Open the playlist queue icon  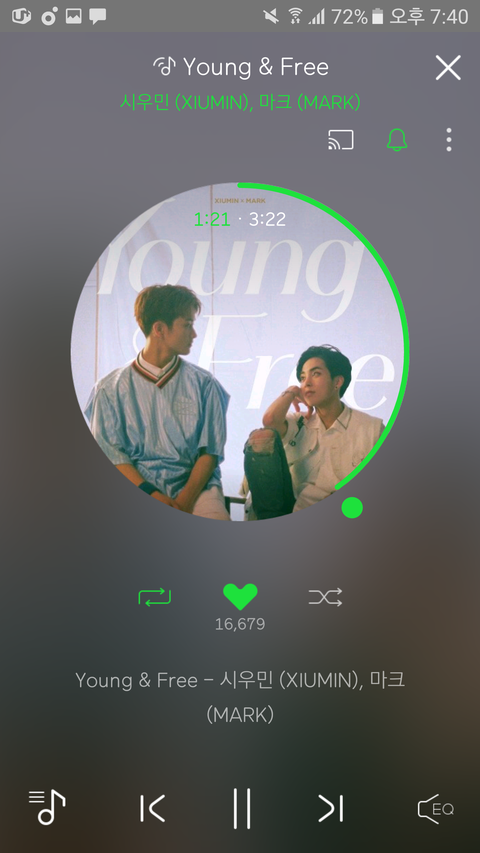tap(47, 807)
